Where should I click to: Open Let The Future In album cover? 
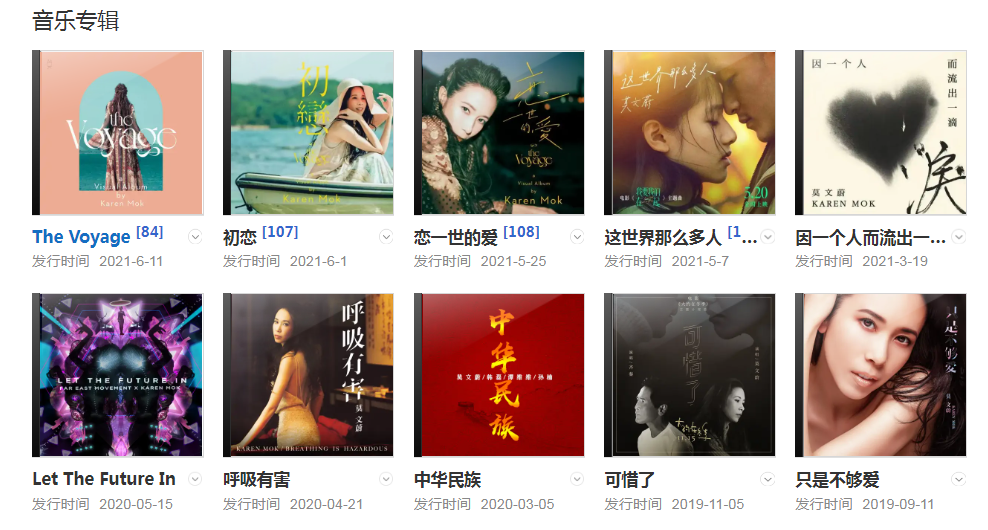tap(119, 375)
